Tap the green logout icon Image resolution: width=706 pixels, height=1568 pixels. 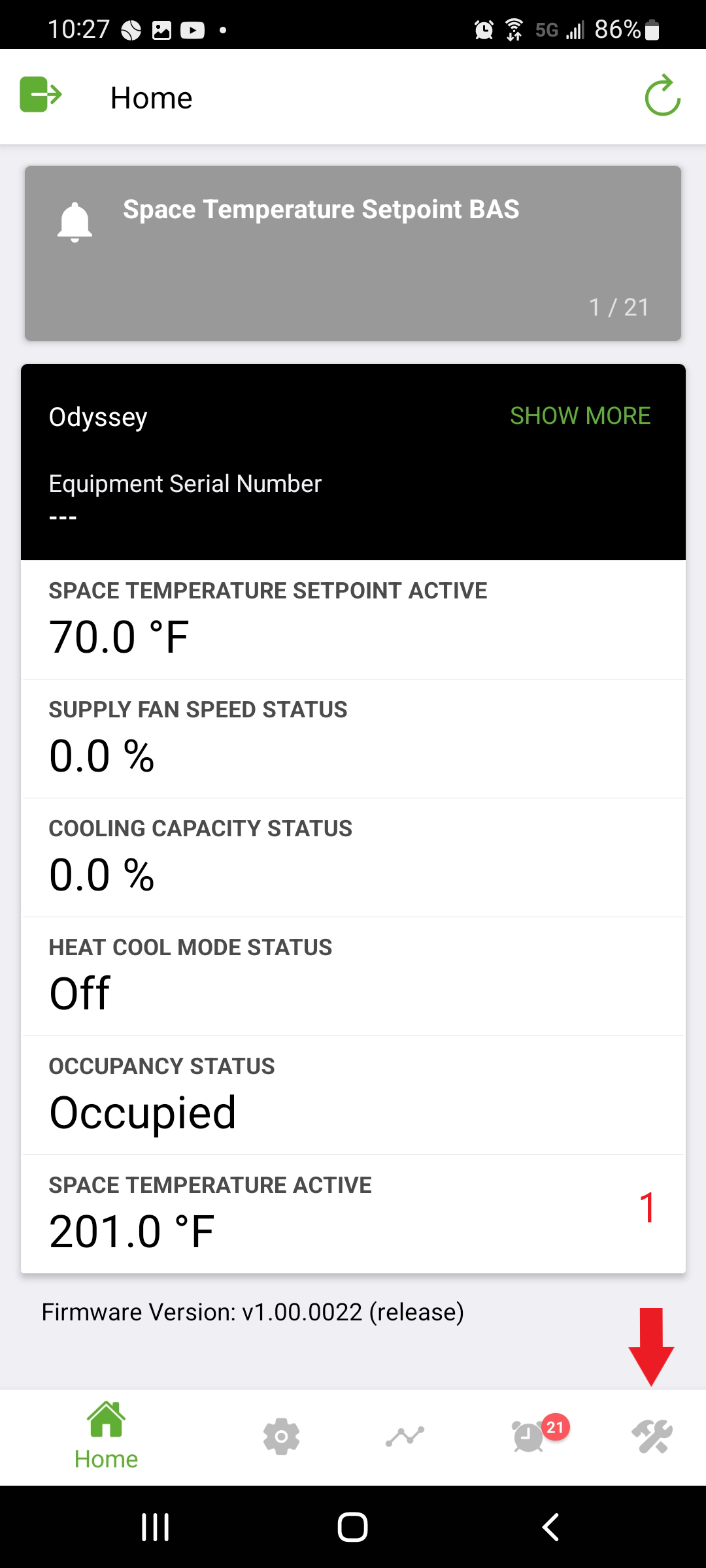(41, 95)
